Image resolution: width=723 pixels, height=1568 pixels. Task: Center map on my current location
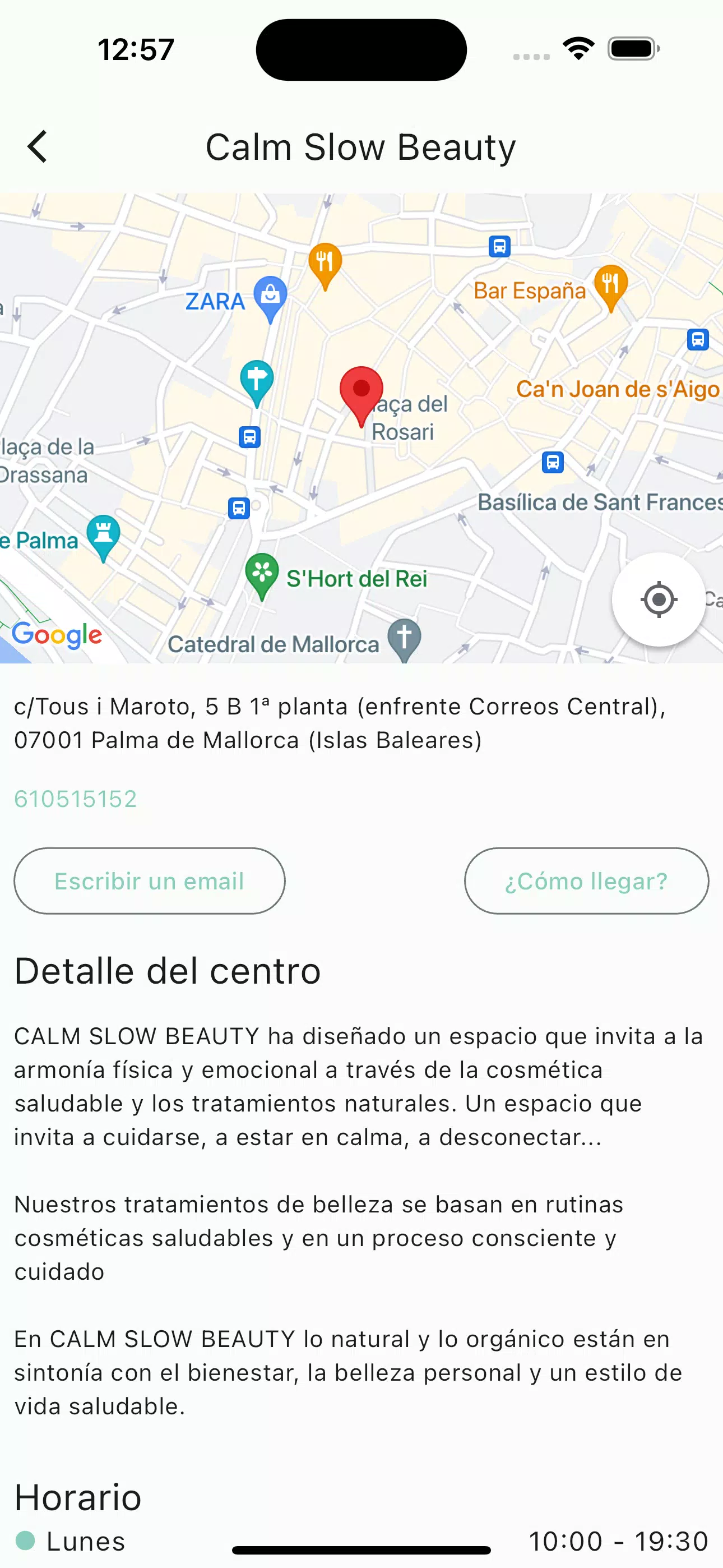click(x=659, y=599)
